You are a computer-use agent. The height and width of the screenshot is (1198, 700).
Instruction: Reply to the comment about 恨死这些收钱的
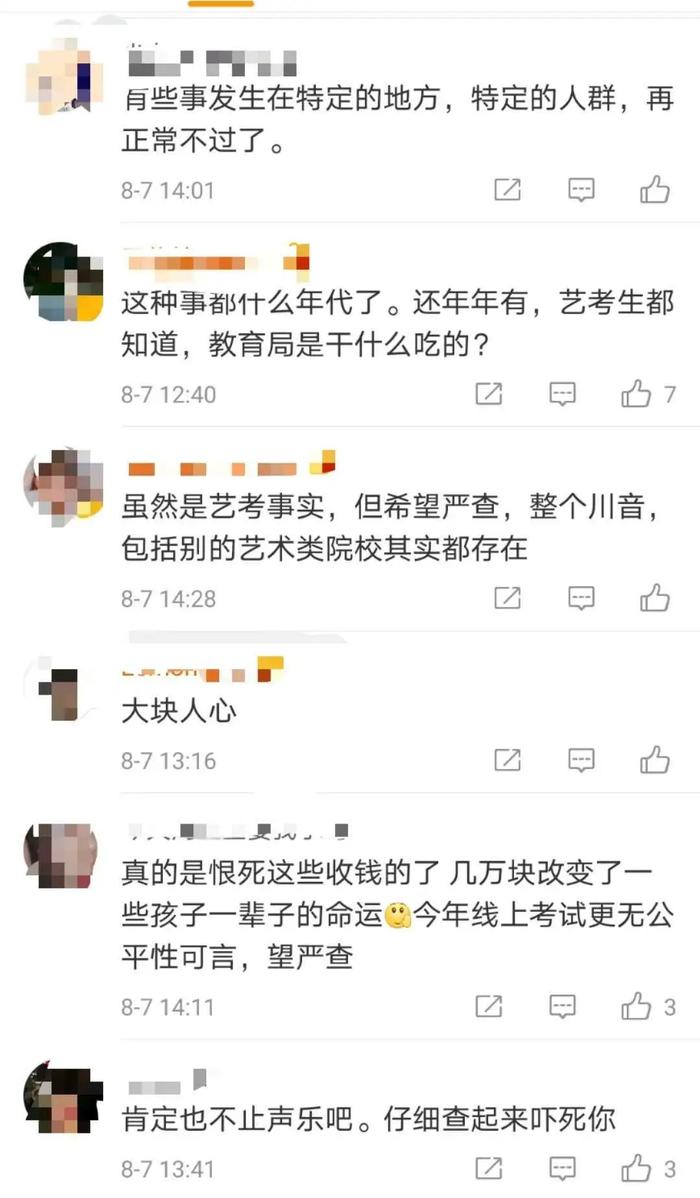[563, 1006]
